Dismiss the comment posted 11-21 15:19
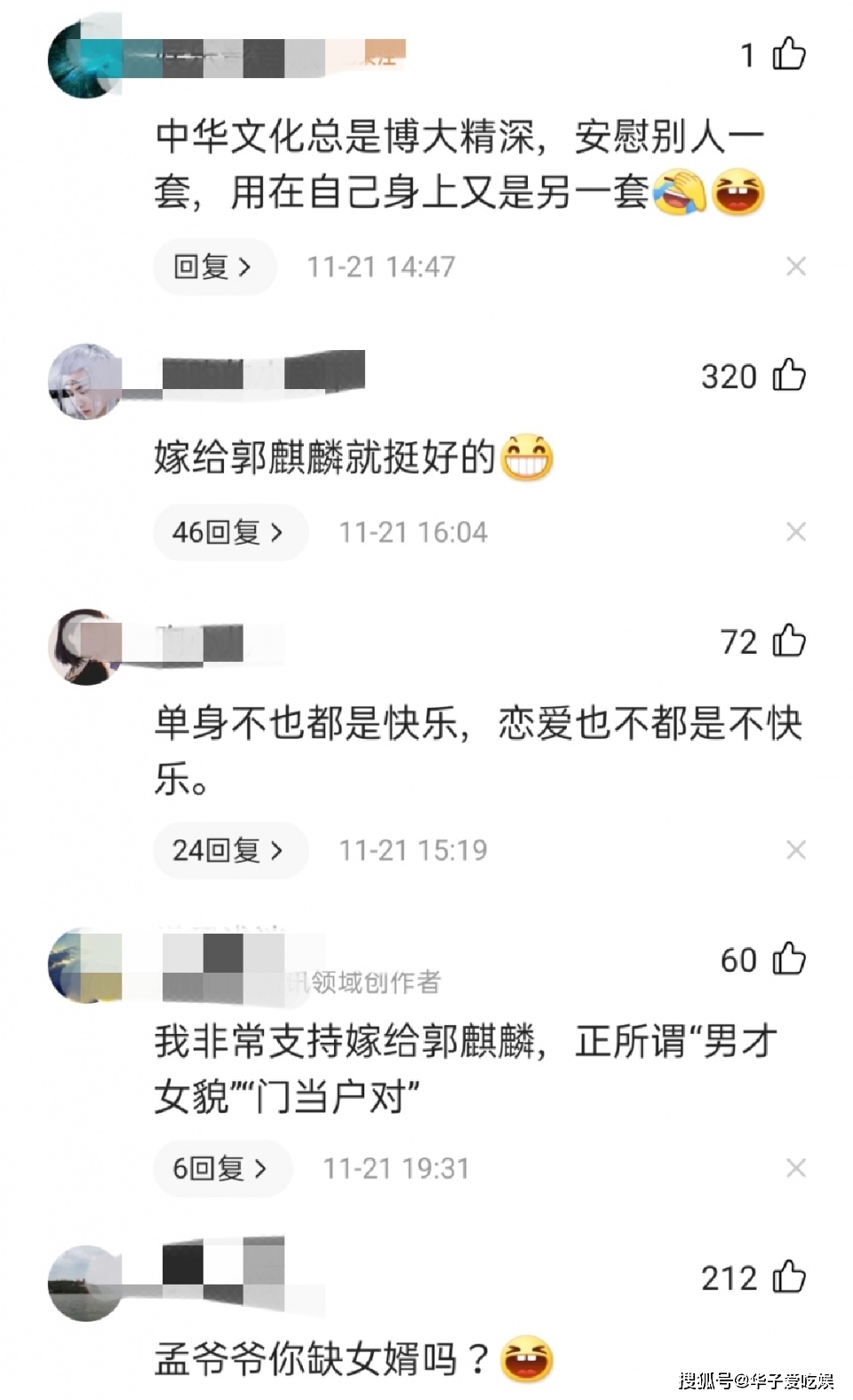The image size is (853, 1400). (795, 850)
